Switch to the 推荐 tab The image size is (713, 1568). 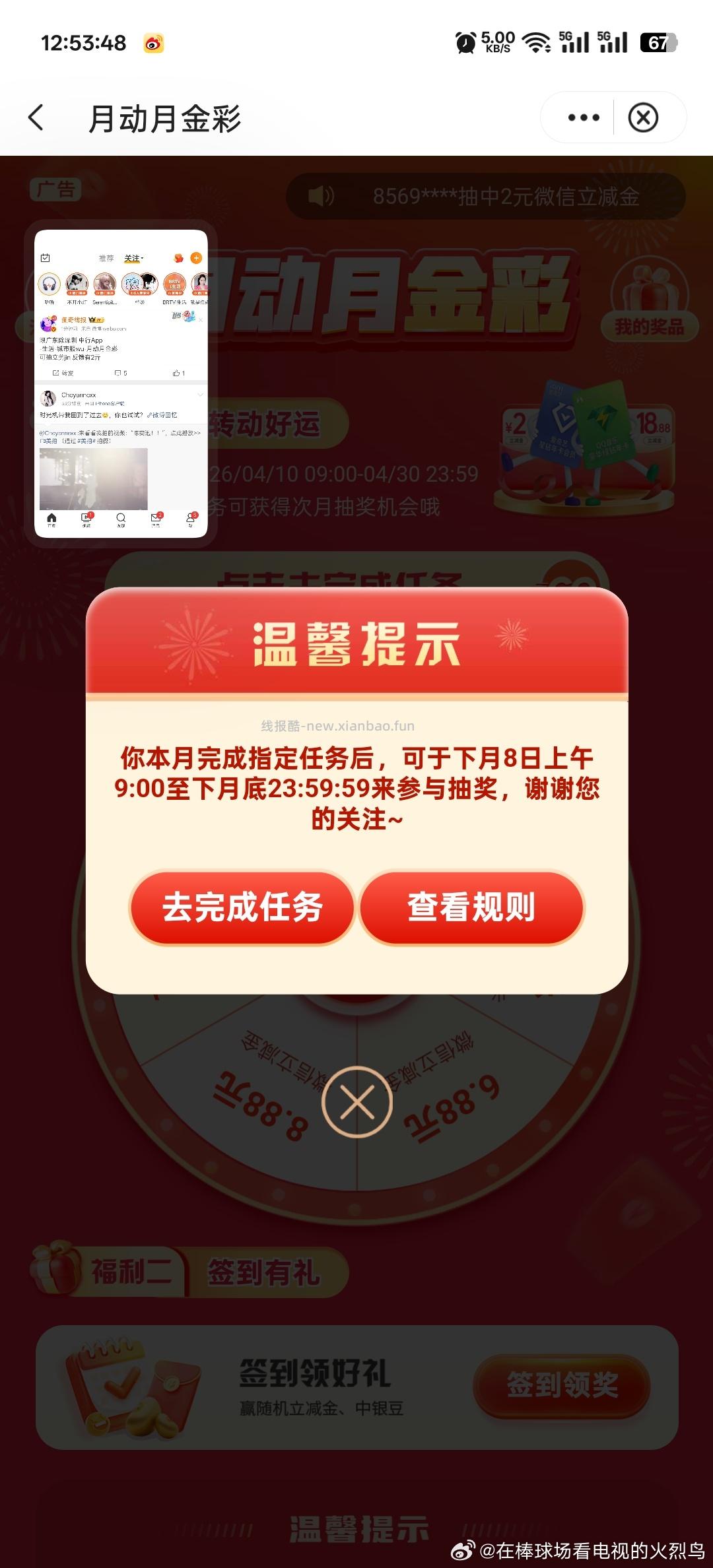click(106, 259)
